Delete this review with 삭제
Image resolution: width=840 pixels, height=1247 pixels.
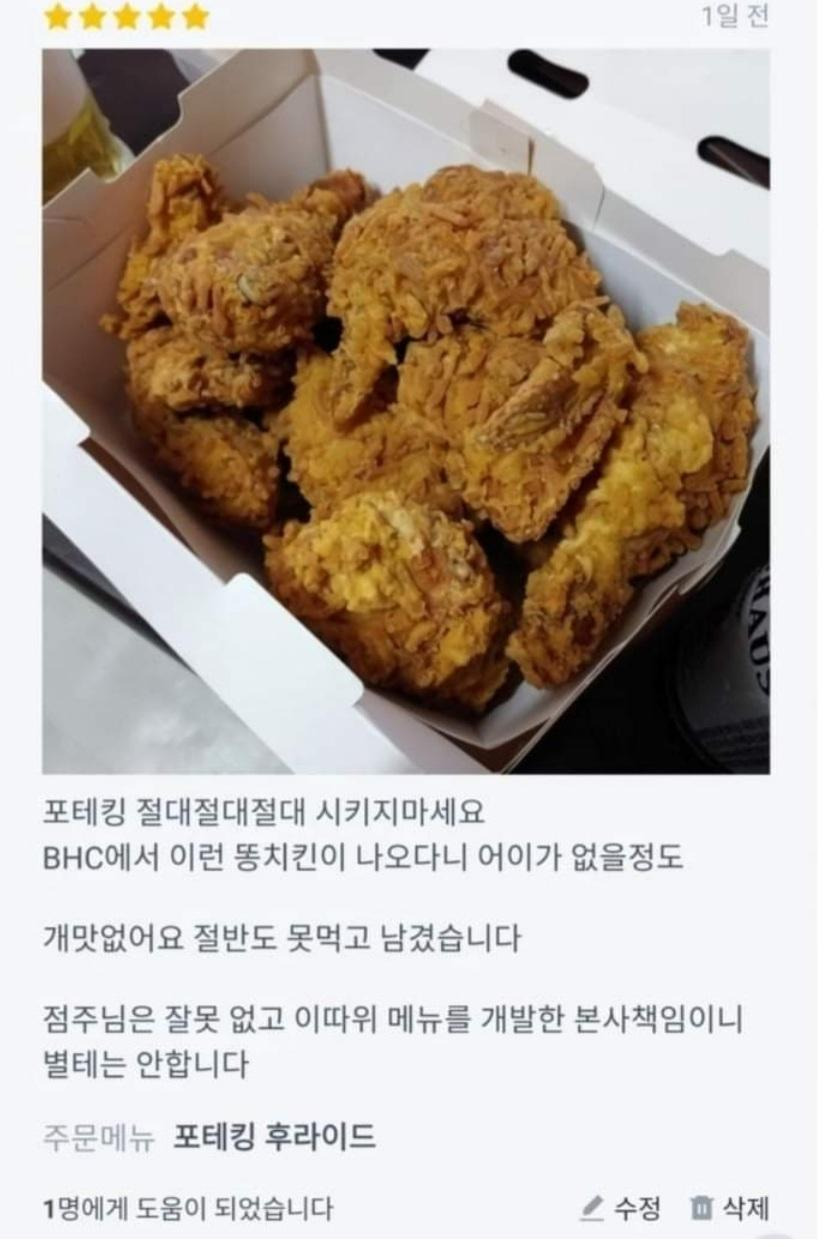point(731,1208)
